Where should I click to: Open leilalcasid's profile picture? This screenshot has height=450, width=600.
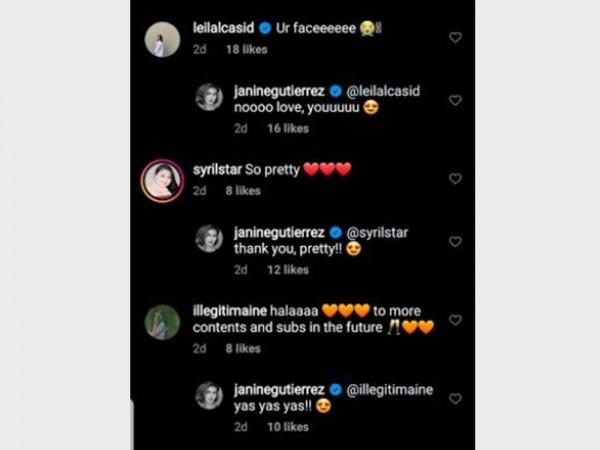tap(162, 40)
